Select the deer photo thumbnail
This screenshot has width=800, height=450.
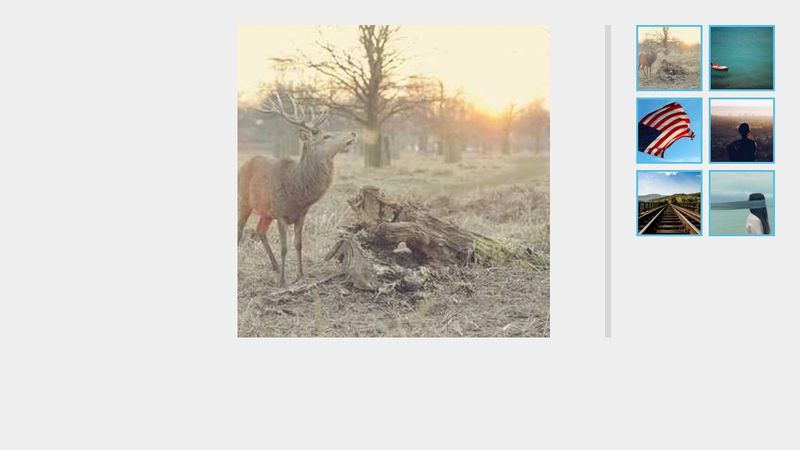point(669,58)
